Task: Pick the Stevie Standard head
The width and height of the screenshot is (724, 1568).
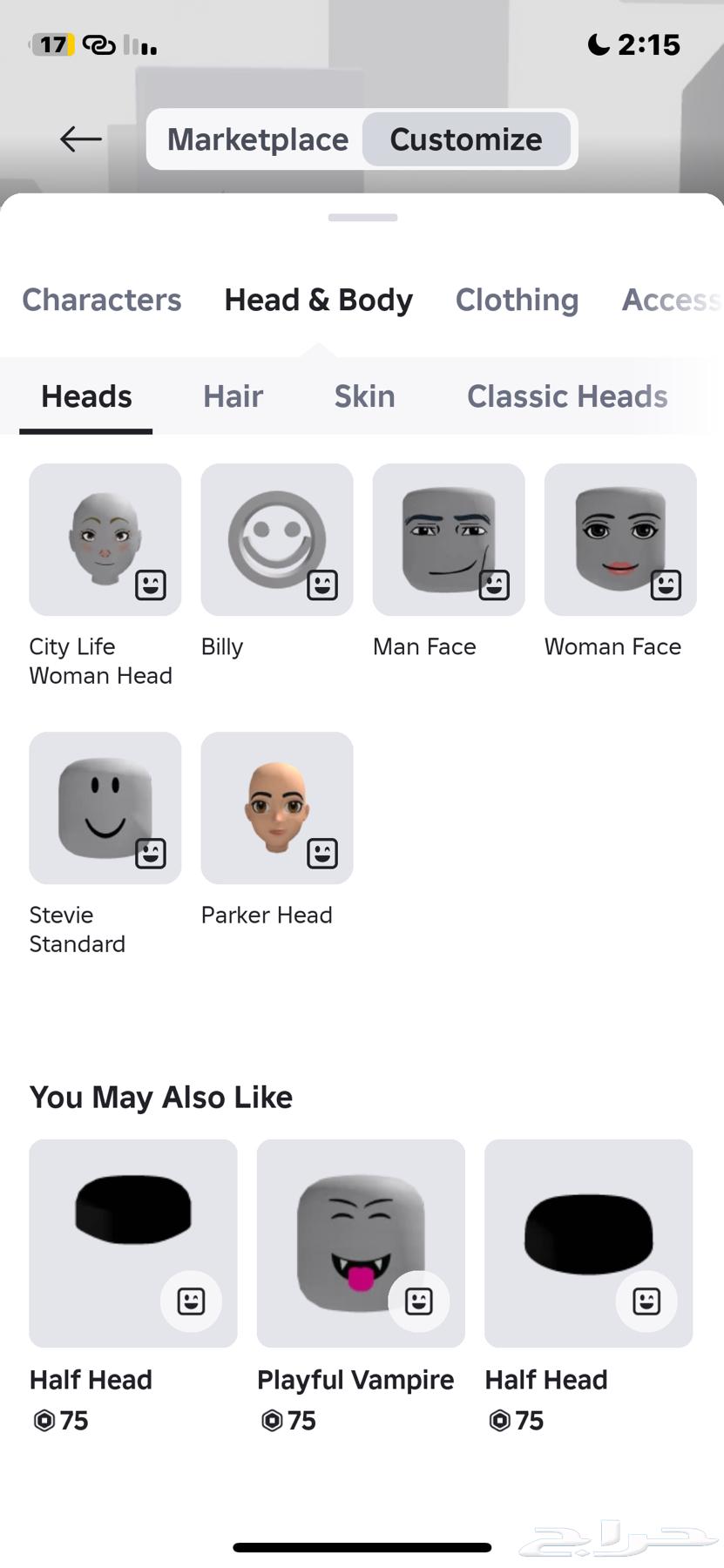Action: (x=105, y=808)
